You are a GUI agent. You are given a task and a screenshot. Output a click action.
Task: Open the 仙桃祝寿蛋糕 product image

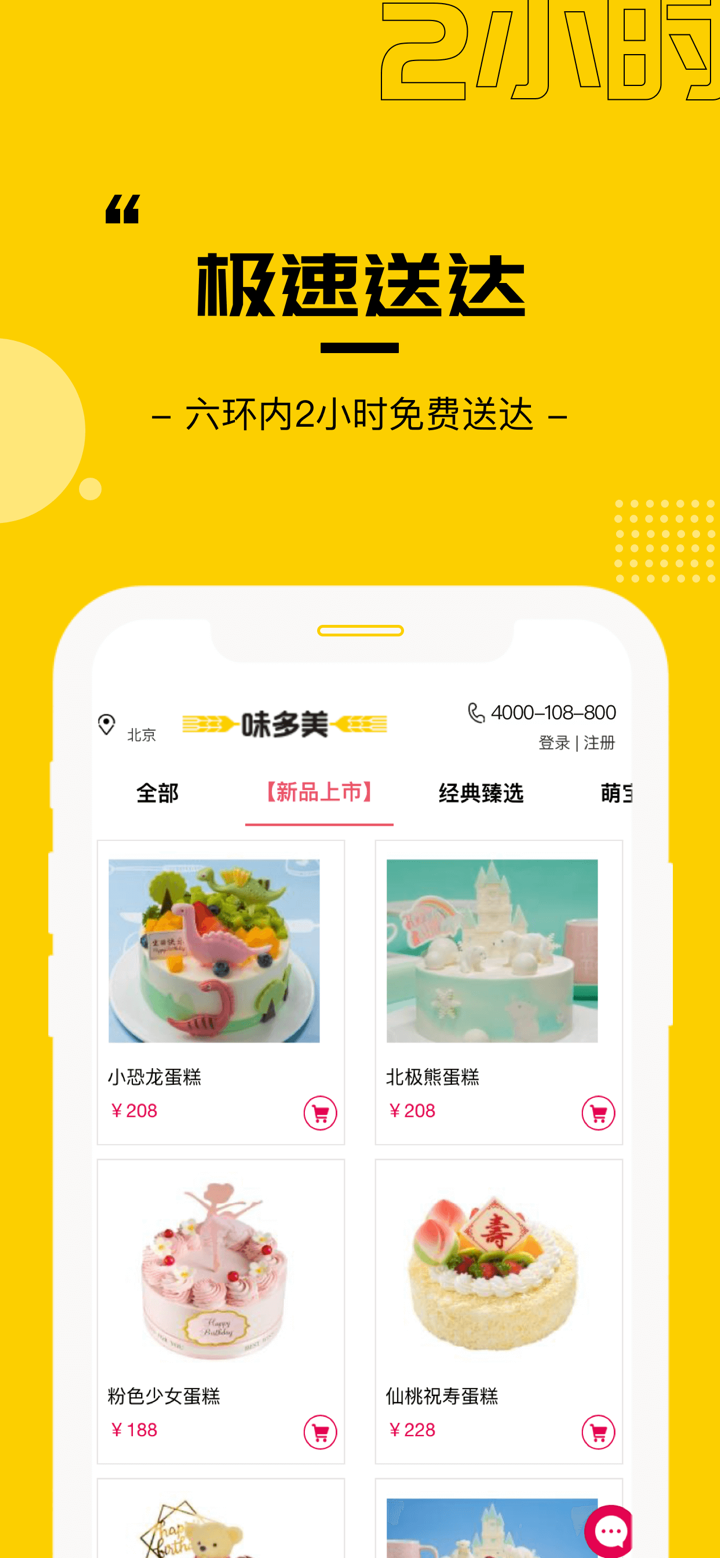pos(498,1268)
